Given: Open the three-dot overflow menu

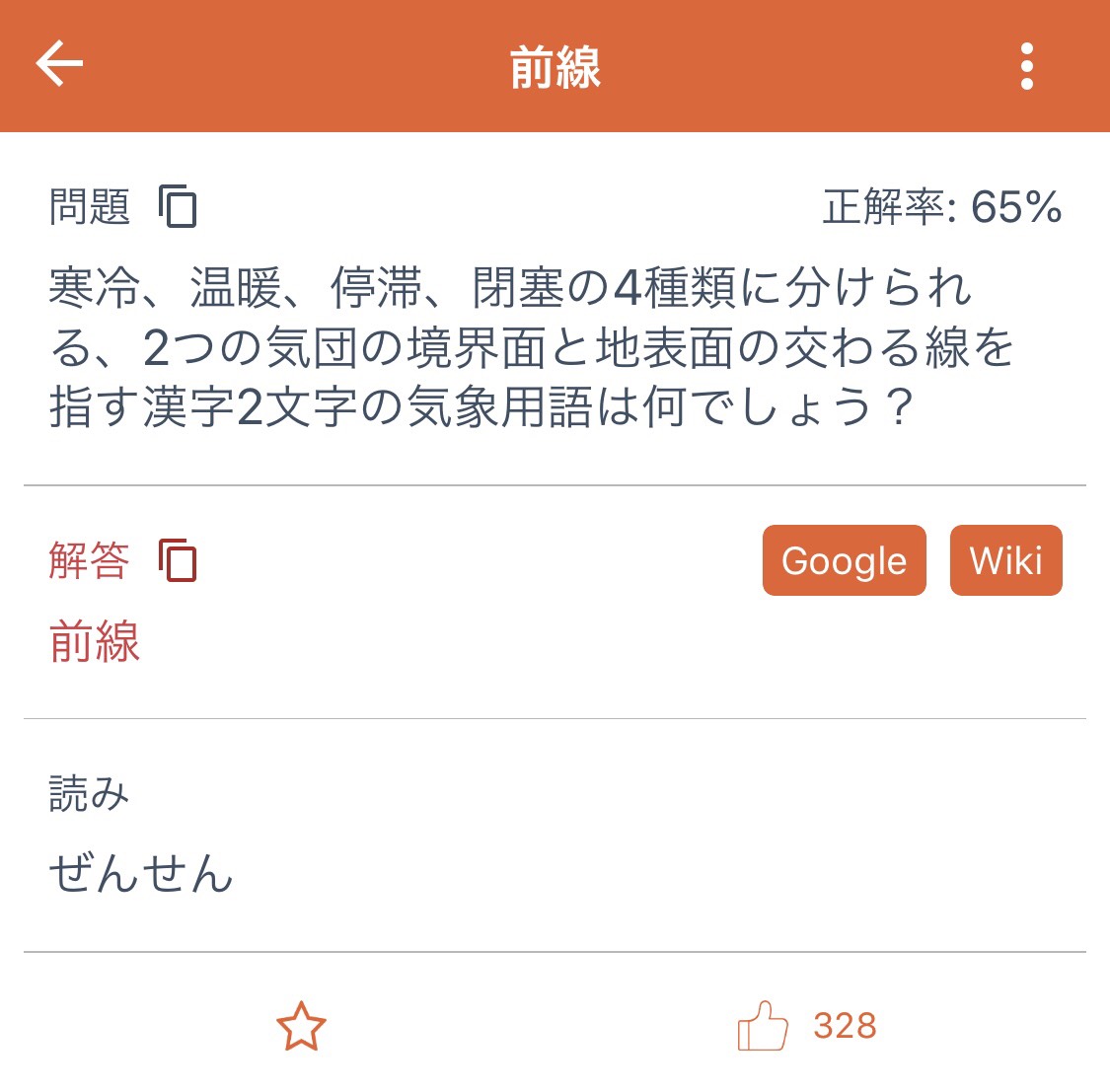Looking at the screenshot, I should point(1026,66).
